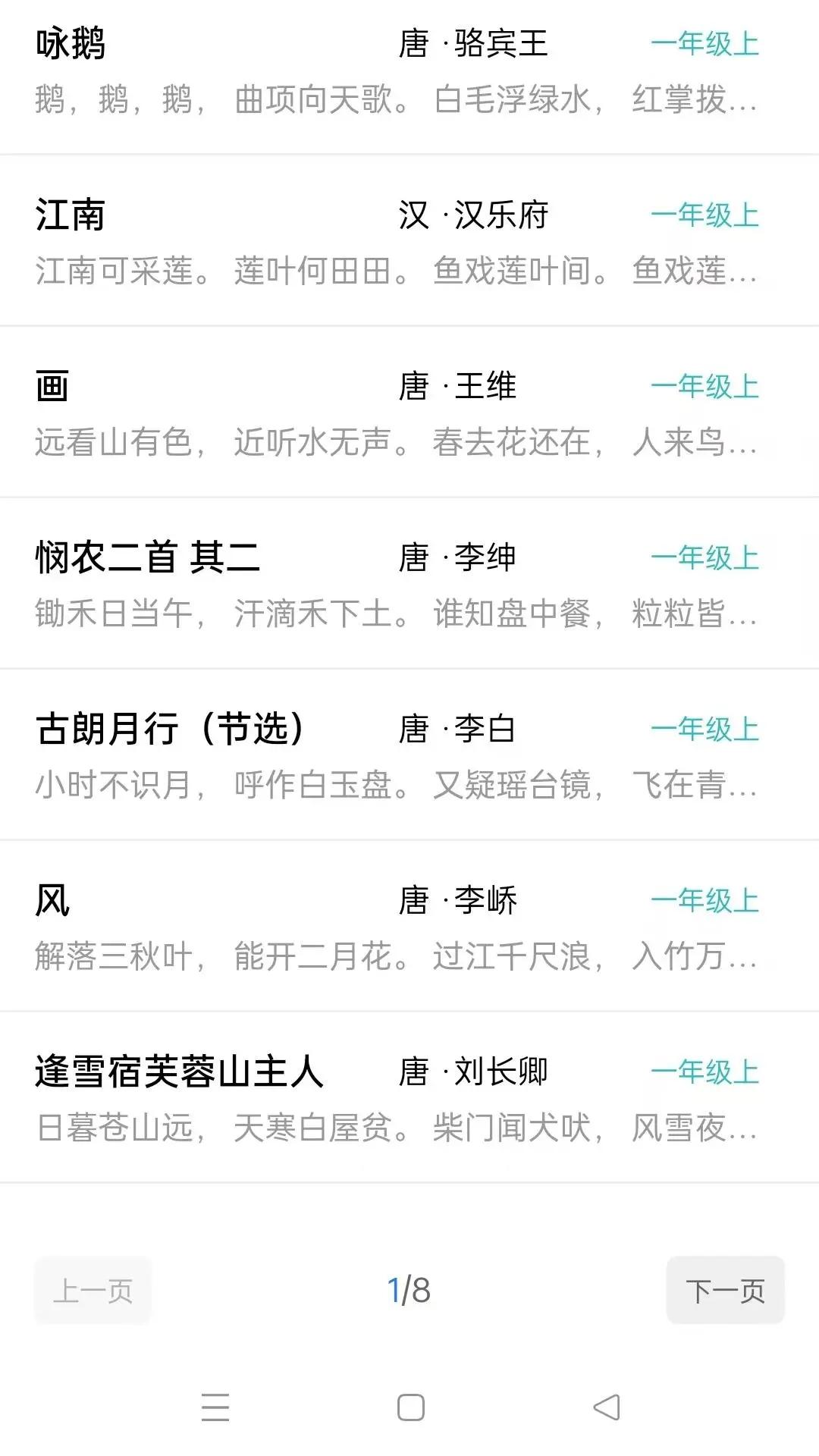Tap the 一年级上 tag next to 古朗月行
819x1456 pixels.
[707, 730]
